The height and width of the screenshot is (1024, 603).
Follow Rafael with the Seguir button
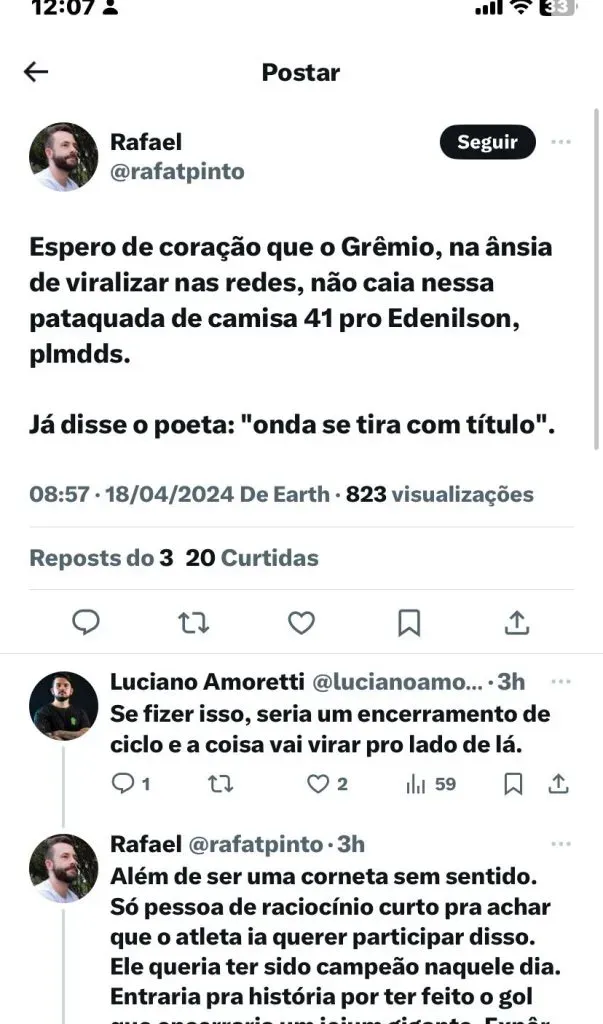(487, 142)
